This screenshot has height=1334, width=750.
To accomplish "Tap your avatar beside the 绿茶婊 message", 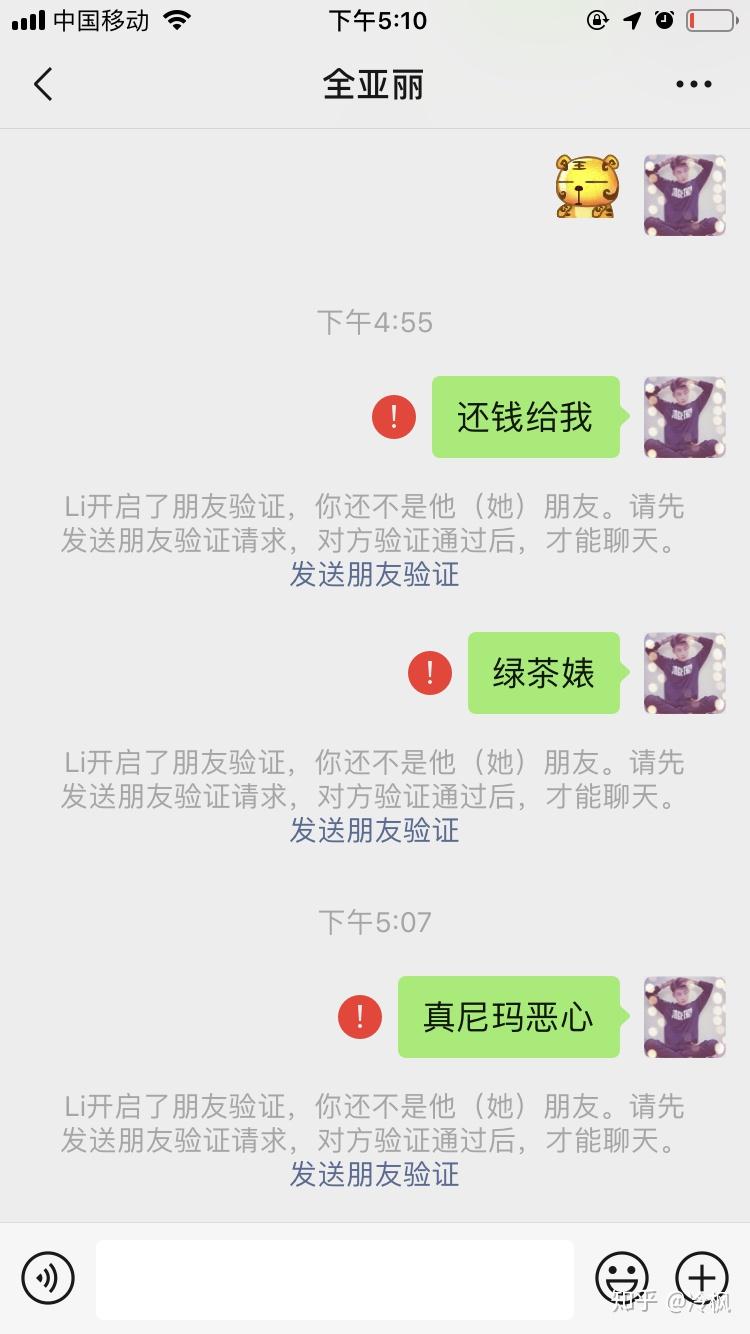I will (684, 673).
